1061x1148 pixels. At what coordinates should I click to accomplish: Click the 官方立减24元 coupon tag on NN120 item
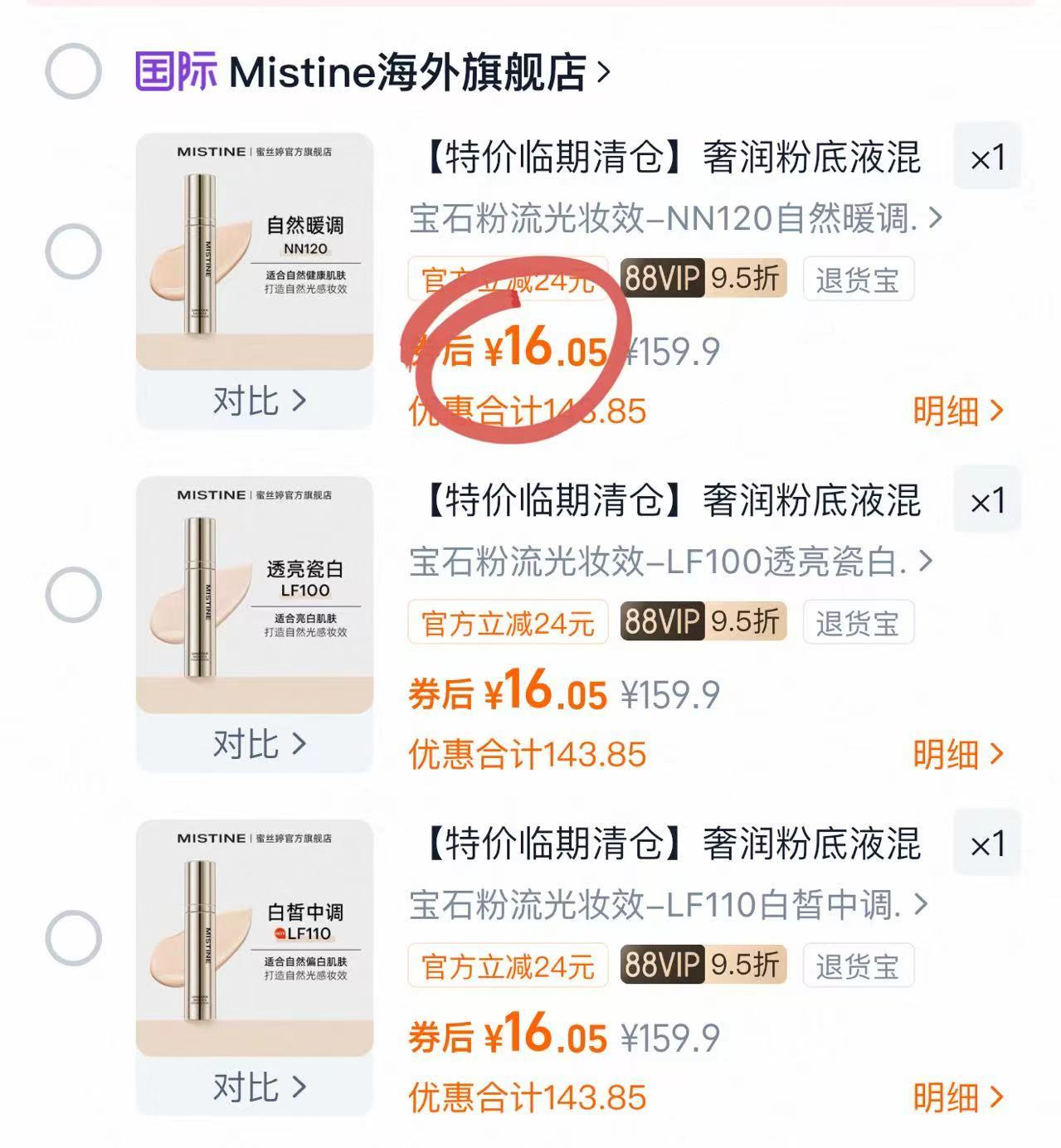point(506,279)
